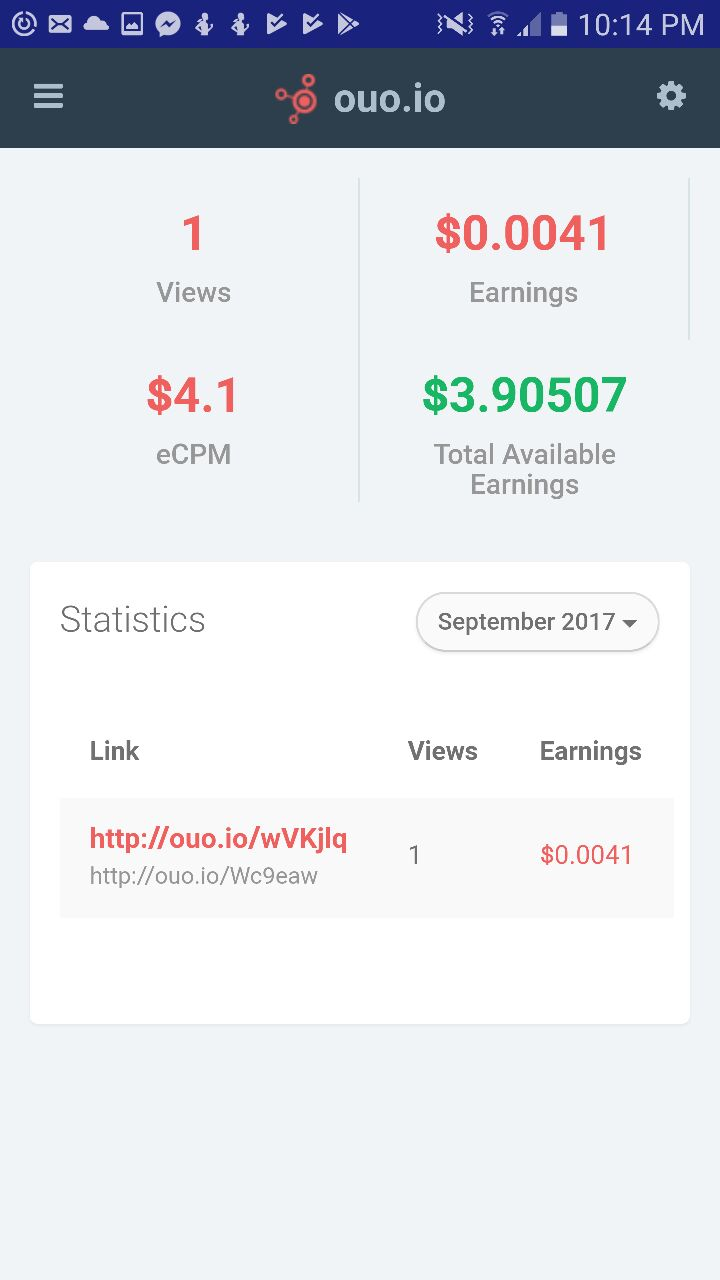Expand the September 2017 month dropdown
This screenshot has width=720, height=1280.
coord(537,621)
